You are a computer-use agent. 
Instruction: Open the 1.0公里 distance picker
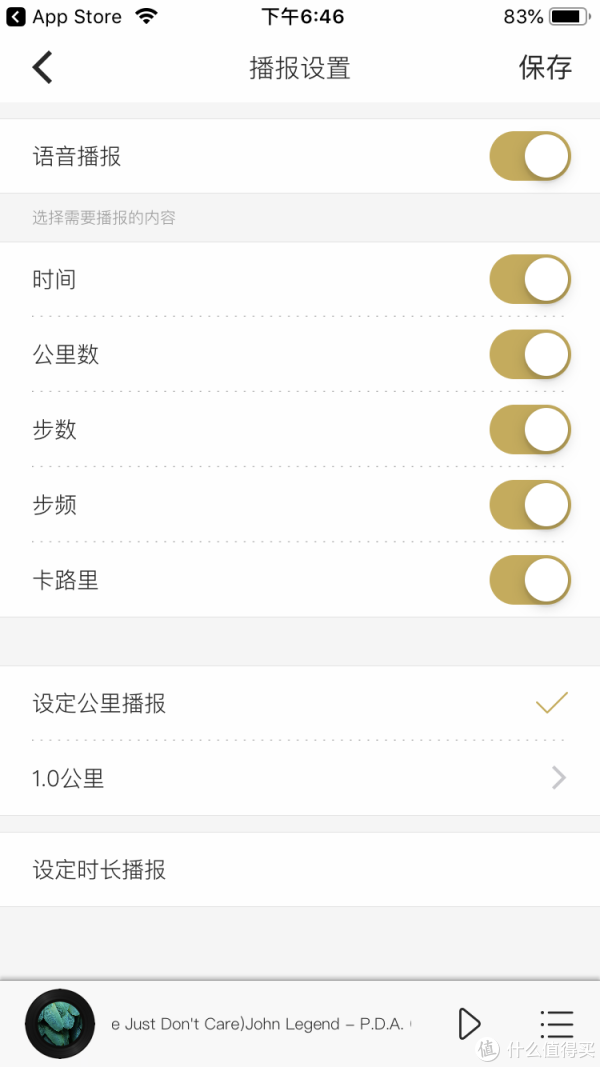click(x=300, y=778)
